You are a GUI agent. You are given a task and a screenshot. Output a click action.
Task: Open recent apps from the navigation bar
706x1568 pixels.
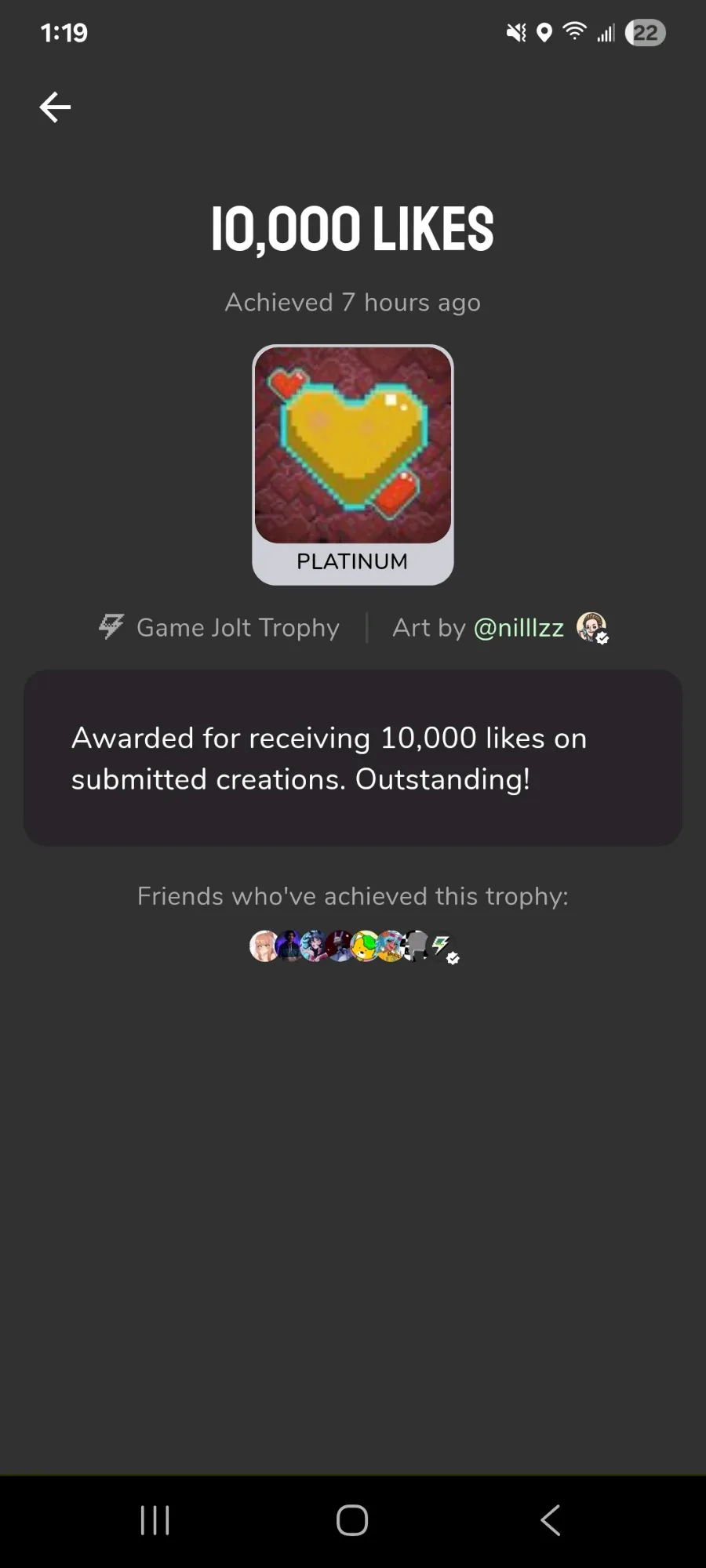pyautogui.click(x=155, y=1520)
